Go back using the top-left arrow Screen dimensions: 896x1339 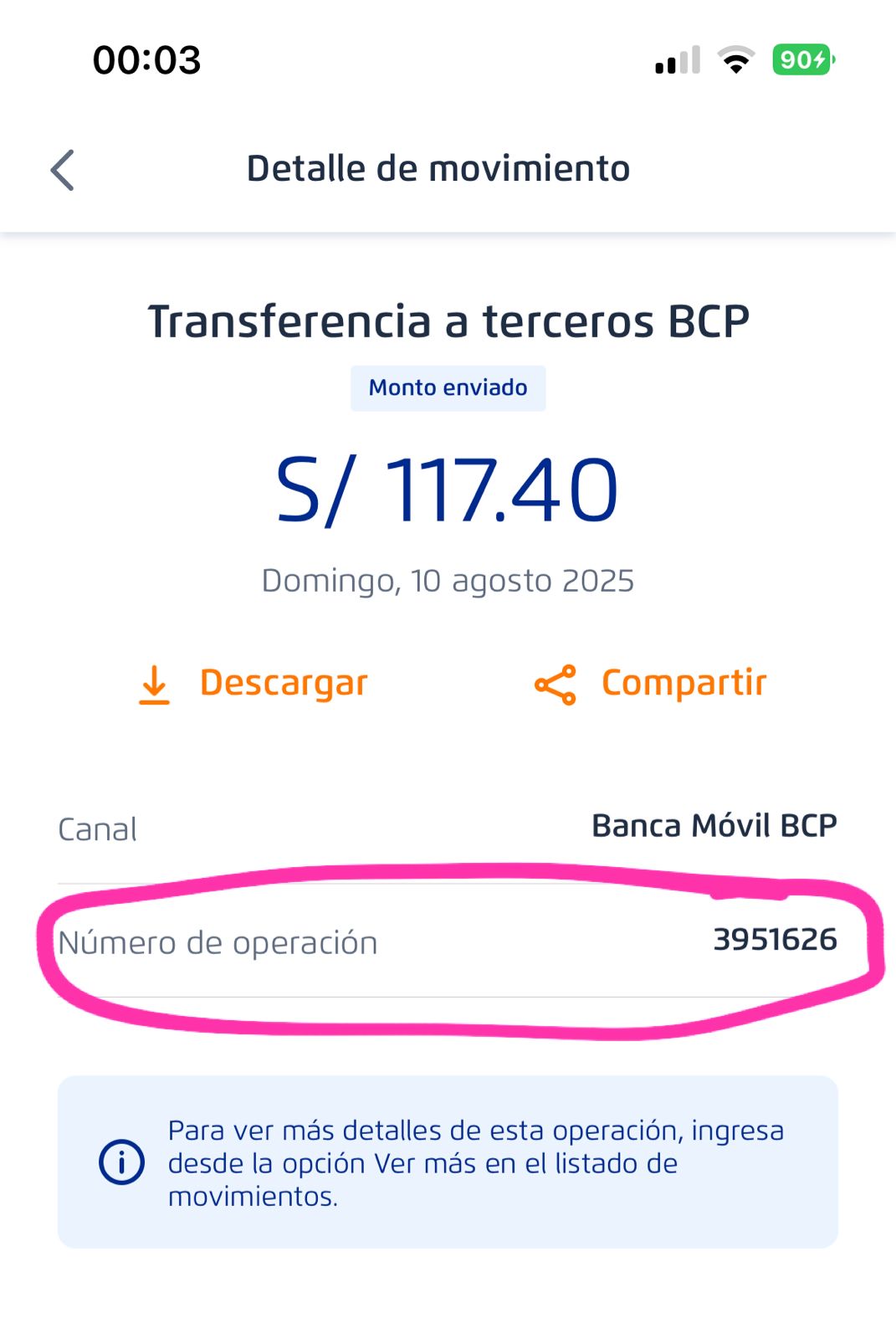tap(63, 170)
